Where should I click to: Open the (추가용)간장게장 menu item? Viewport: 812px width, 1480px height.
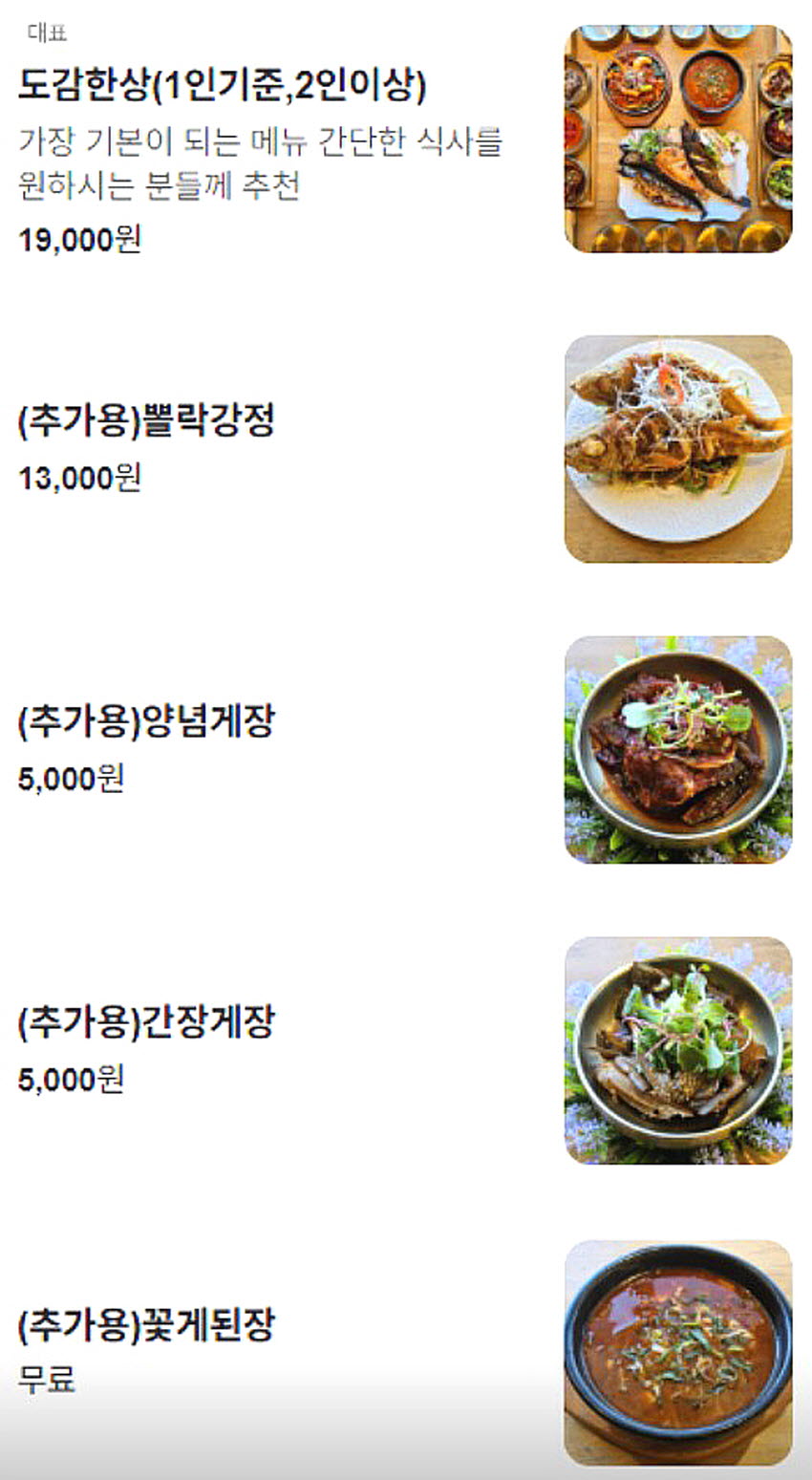point(146,1022)
